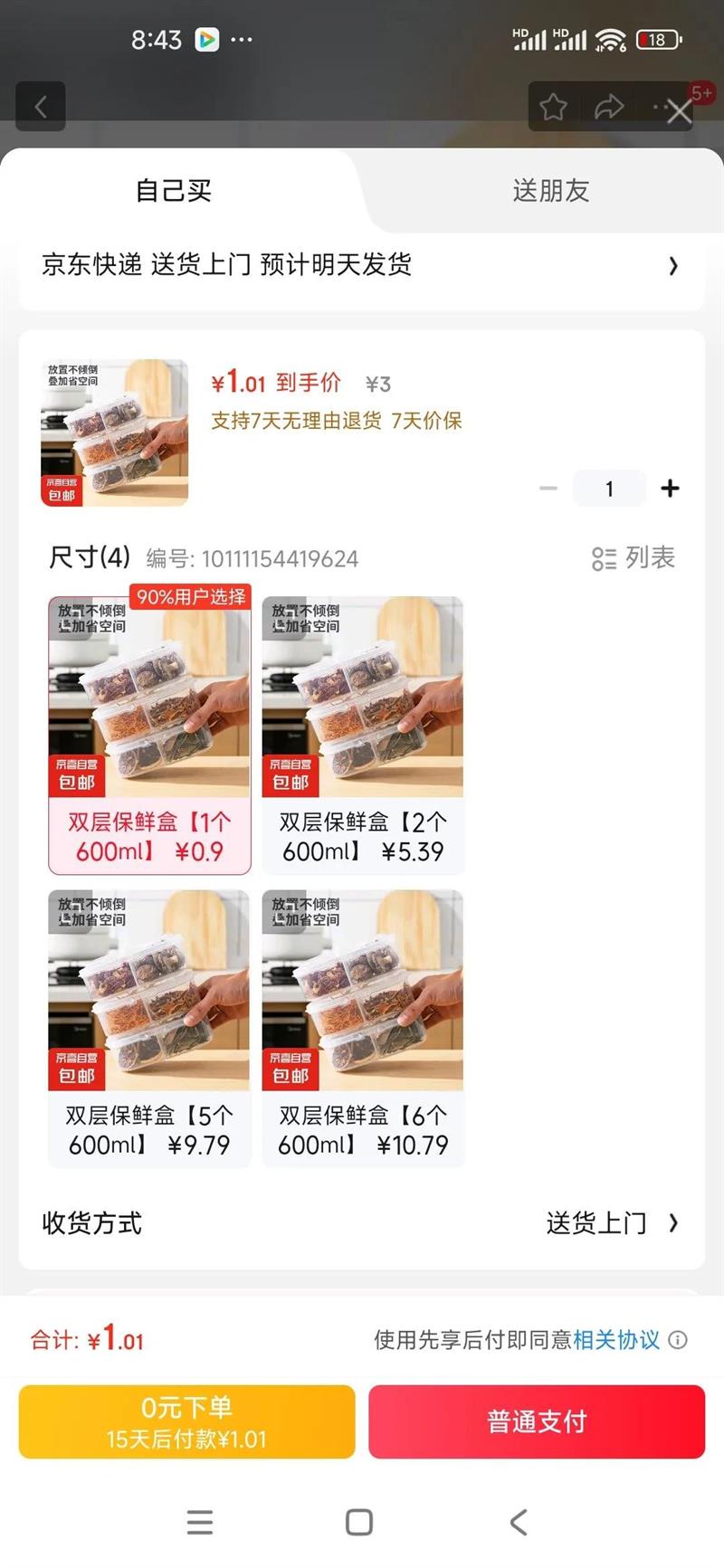Pick 双层保鲜盒 5个 600ml ¥9.79 option
The width and height of the screenshot is (724, 1568).
click(x=149, y=1028)
